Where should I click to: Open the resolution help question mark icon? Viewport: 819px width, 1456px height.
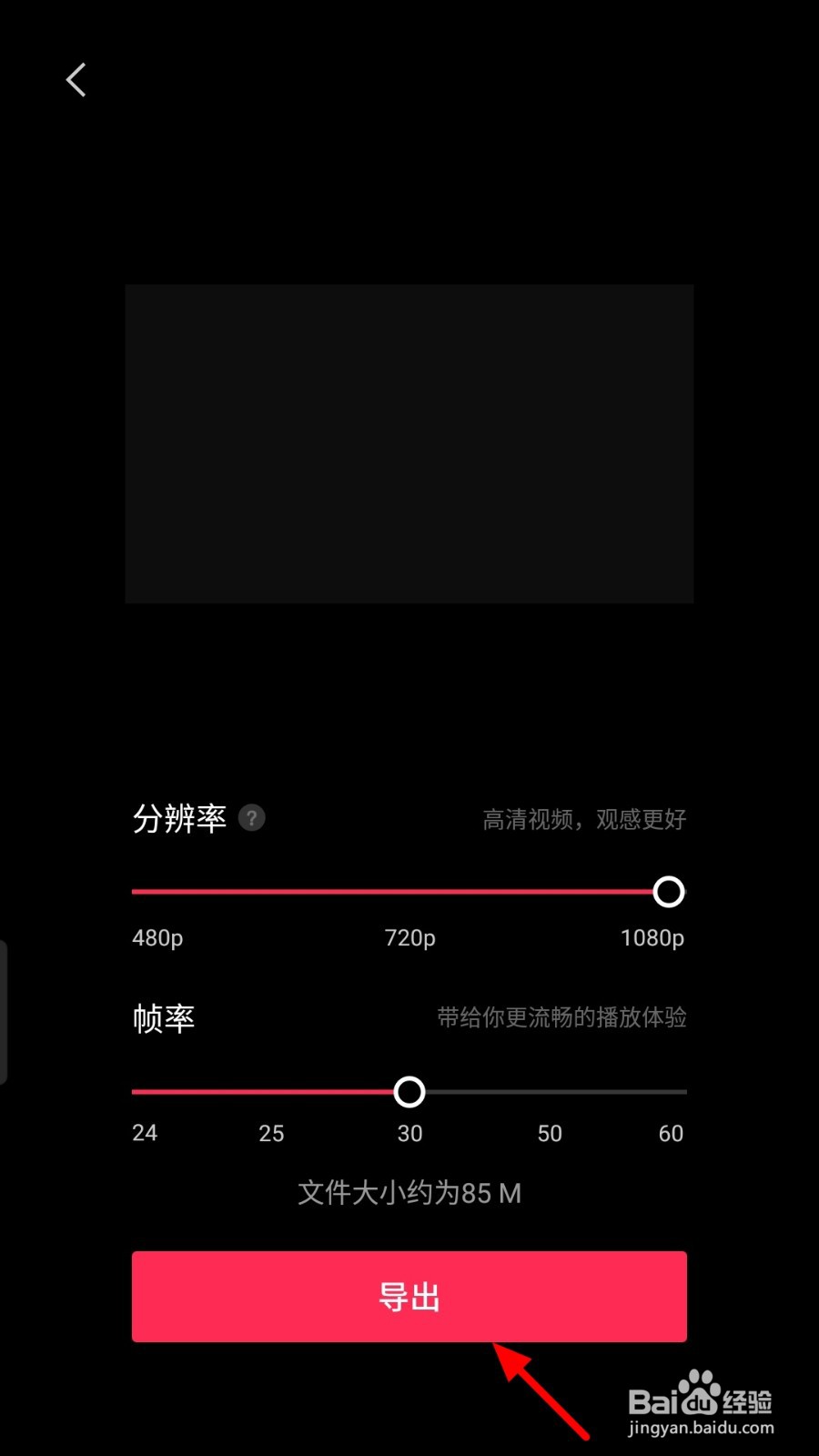point(251,819)
